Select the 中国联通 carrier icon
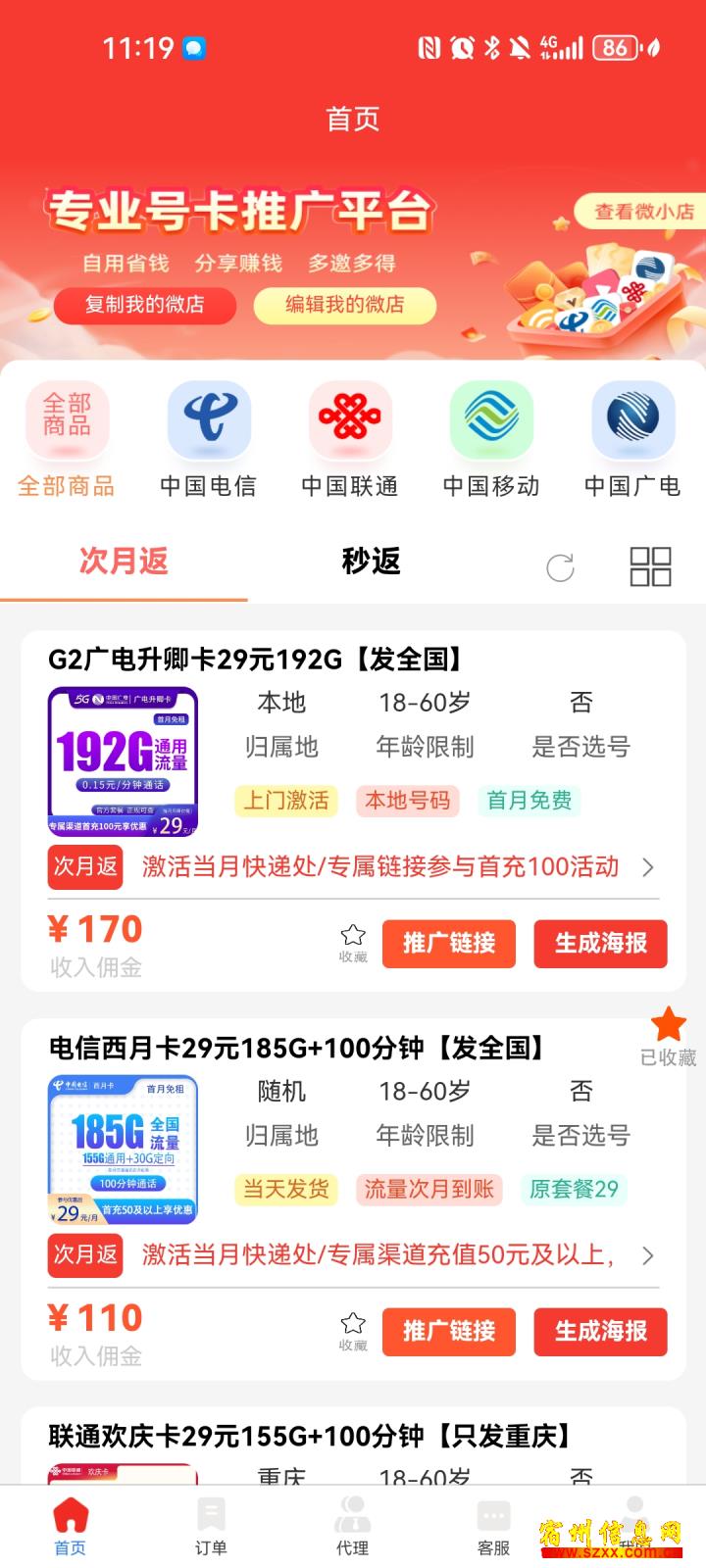 tap(350, 421)
